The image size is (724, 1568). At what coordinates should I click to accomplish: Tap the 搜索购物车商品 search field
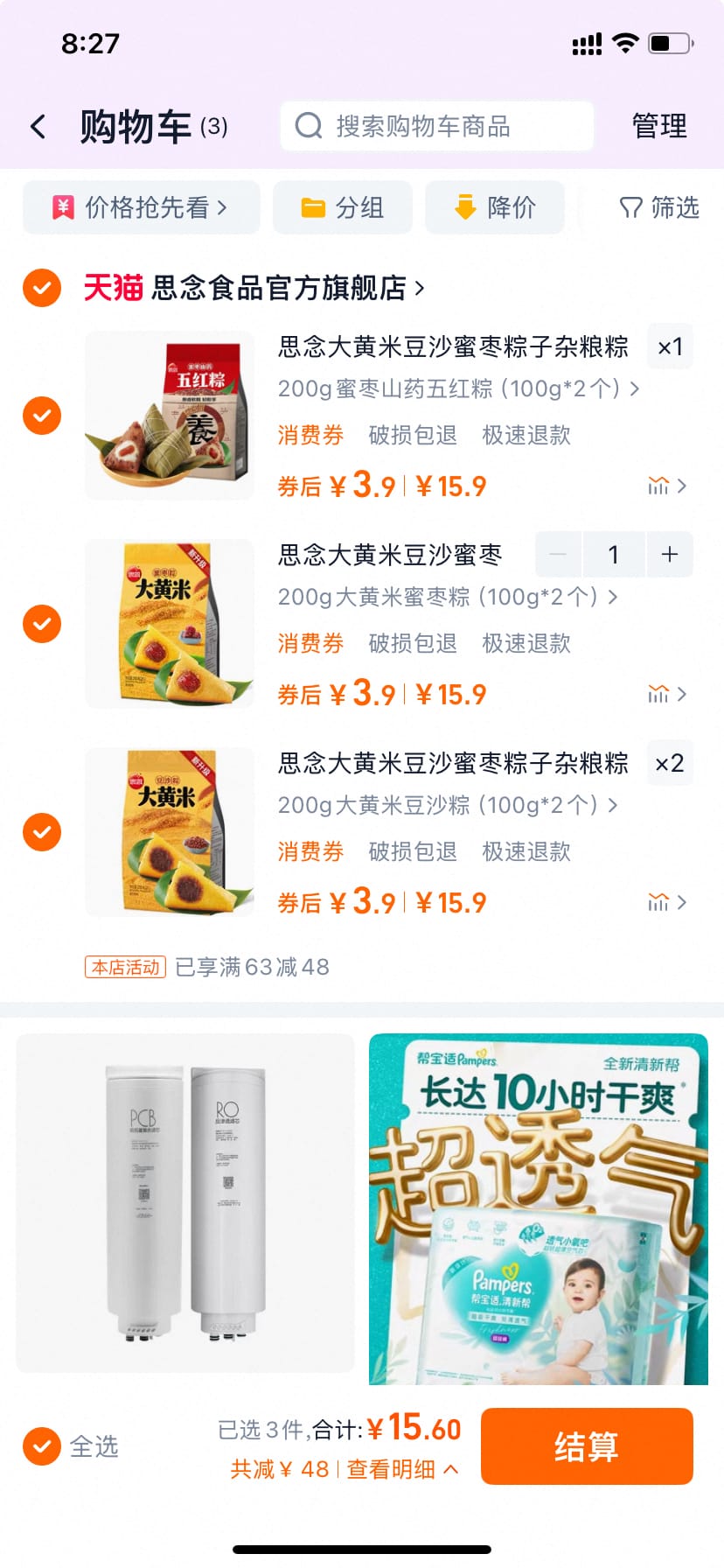[x=437, y=126]
